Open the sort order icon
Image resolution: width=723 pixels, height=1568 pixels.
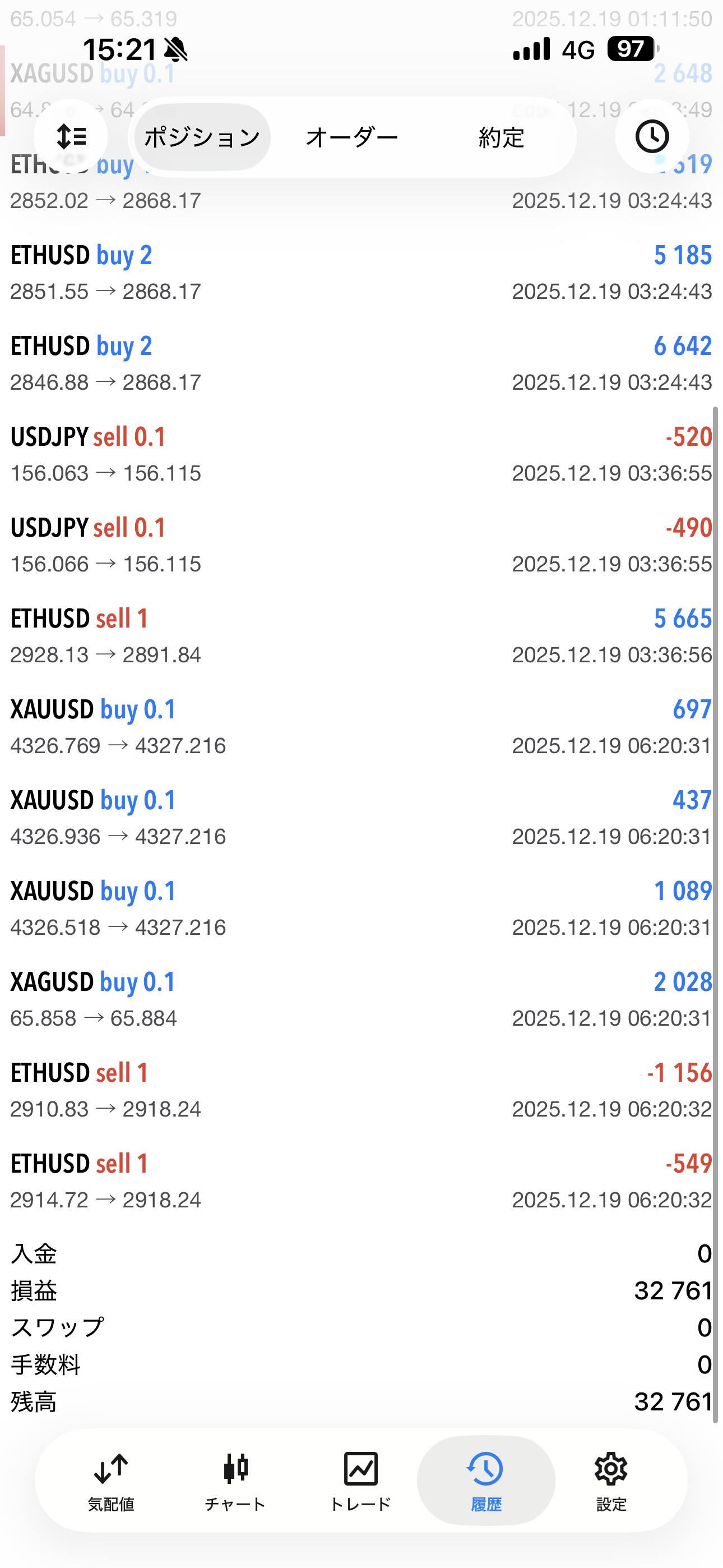point(71,136)
